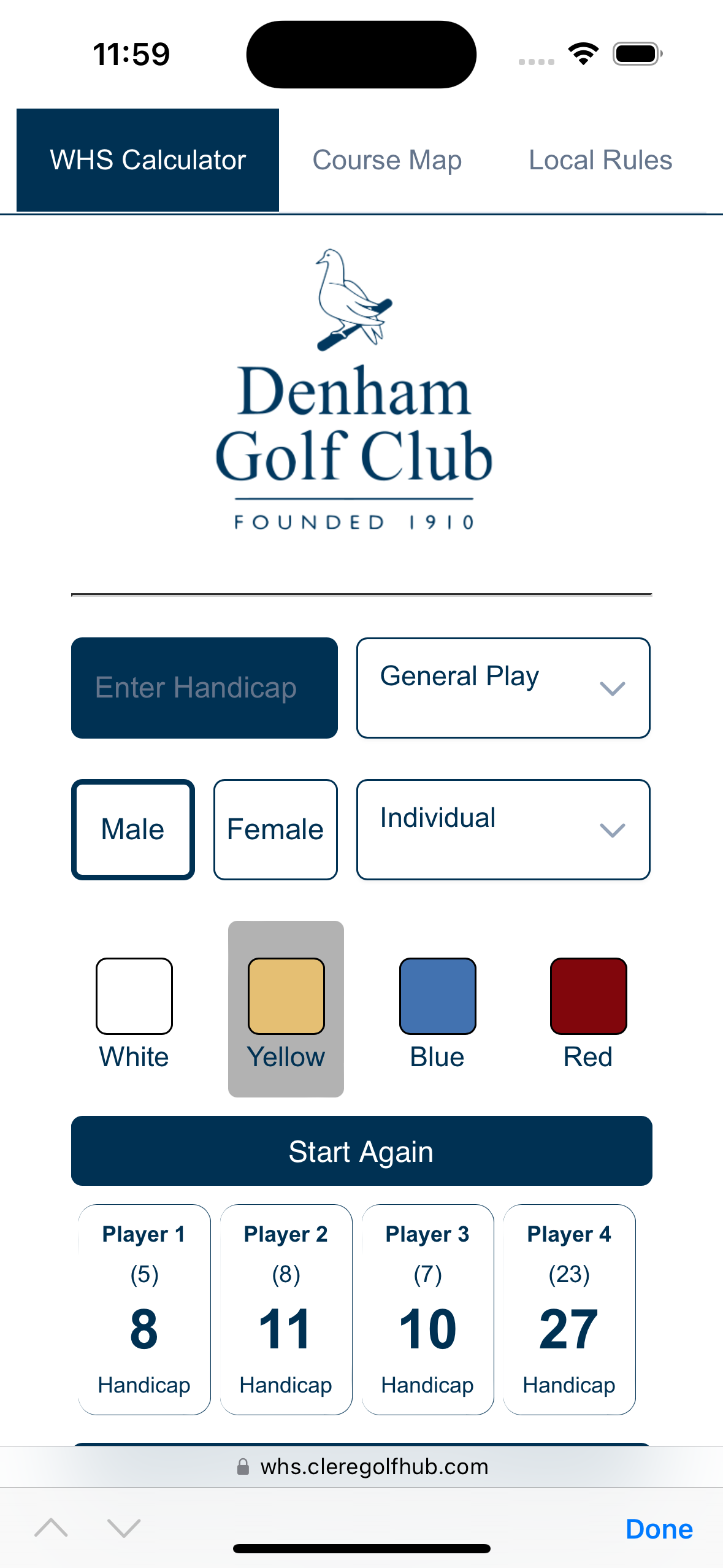Jump to next field with down arrow

click(124, 1528)
